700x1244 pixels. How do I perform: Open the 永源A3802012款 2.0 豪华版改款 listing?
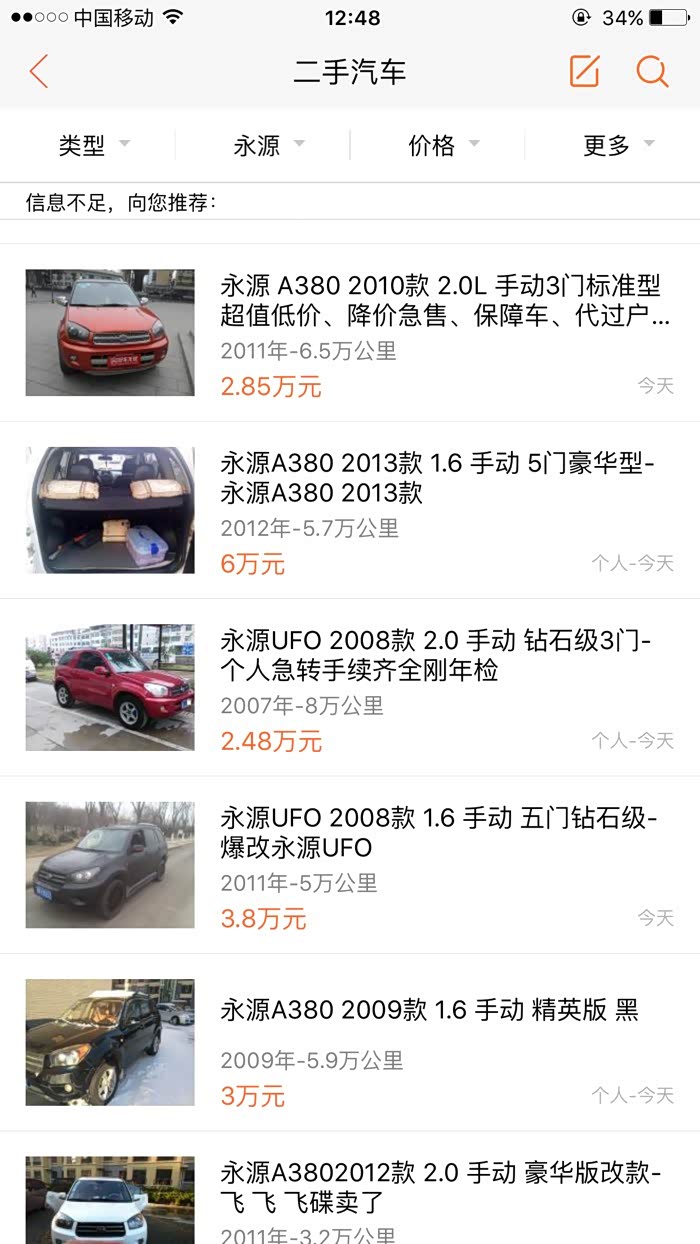point(440,1195)
